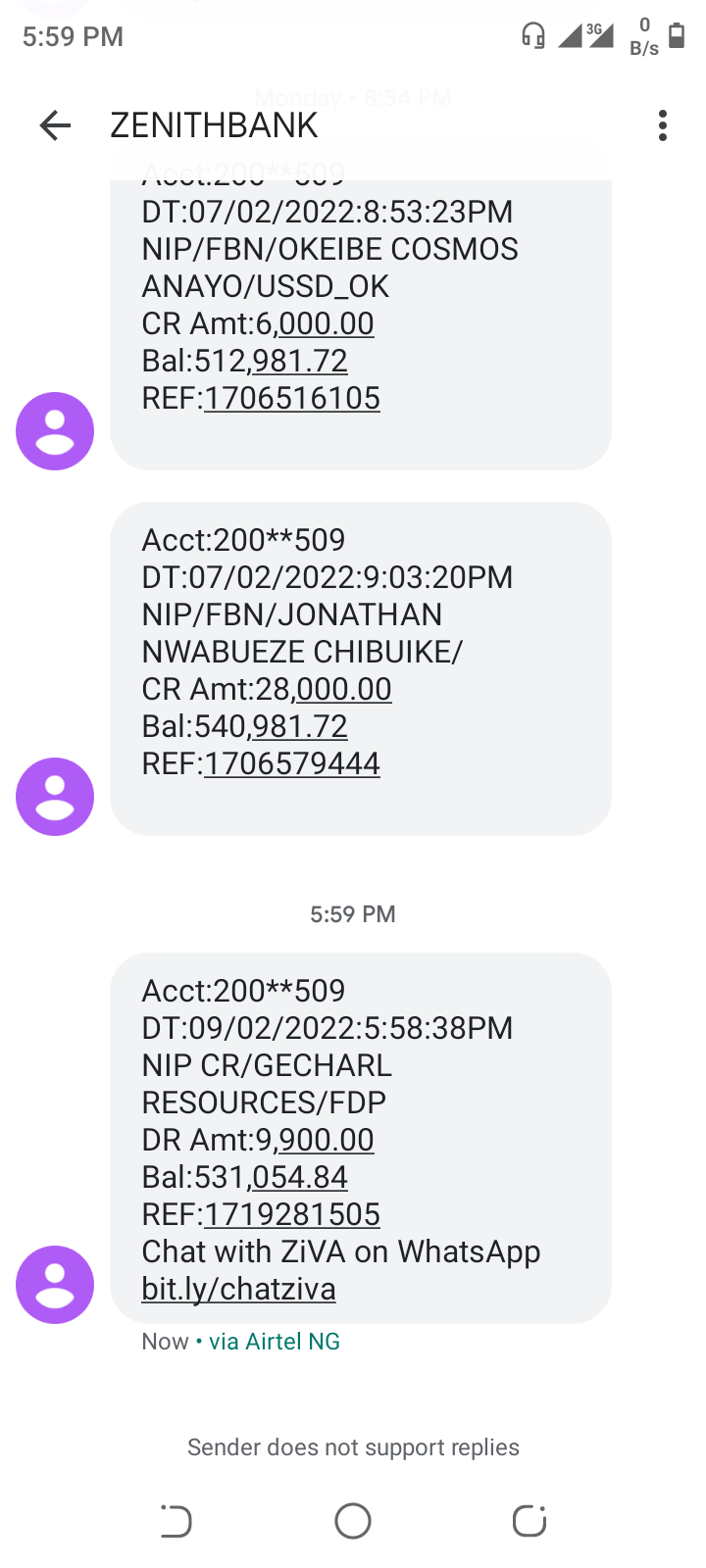Tap the reference number 1719281505
The image size is (706, 1568).
coord(292,1214)
